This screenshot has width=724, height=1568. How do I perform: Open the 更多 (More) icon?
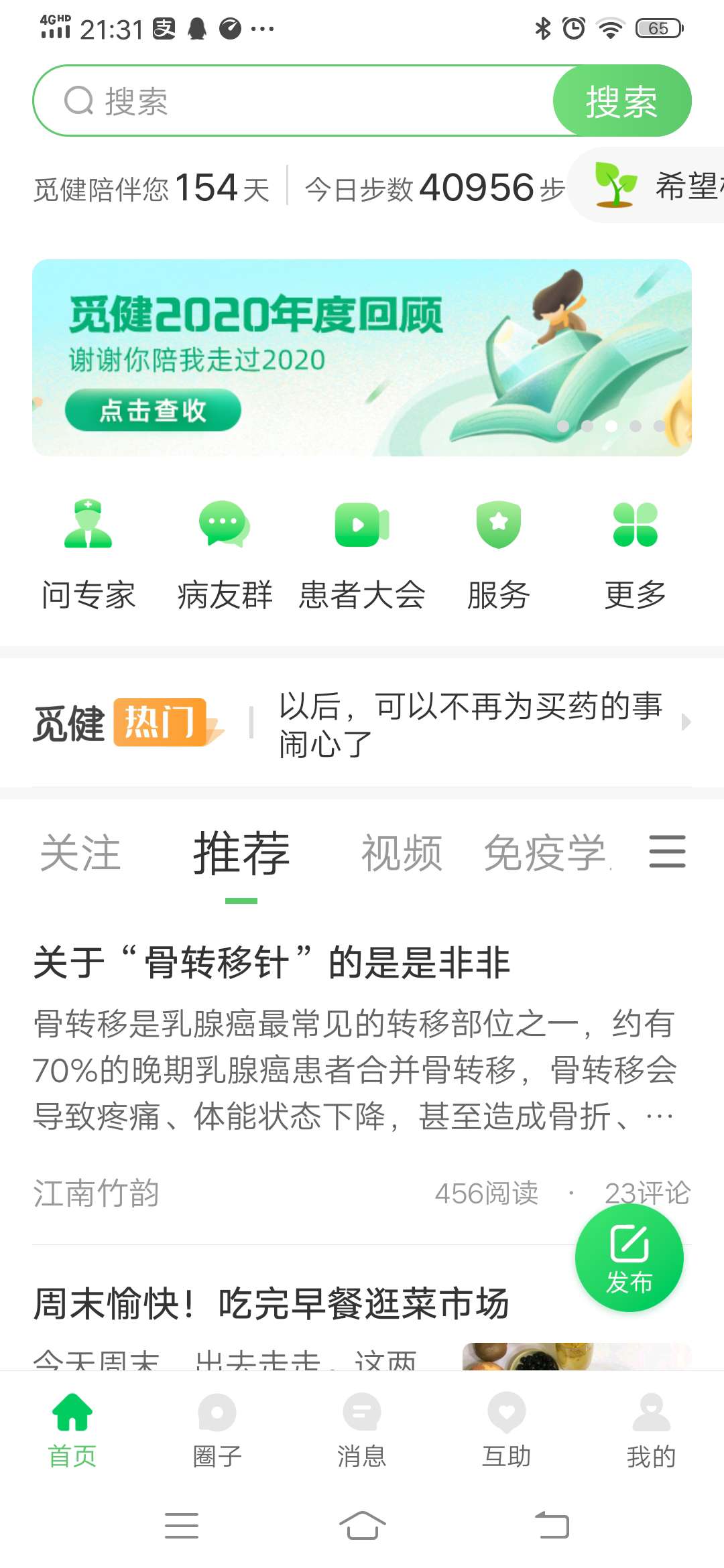click(636, 549)
